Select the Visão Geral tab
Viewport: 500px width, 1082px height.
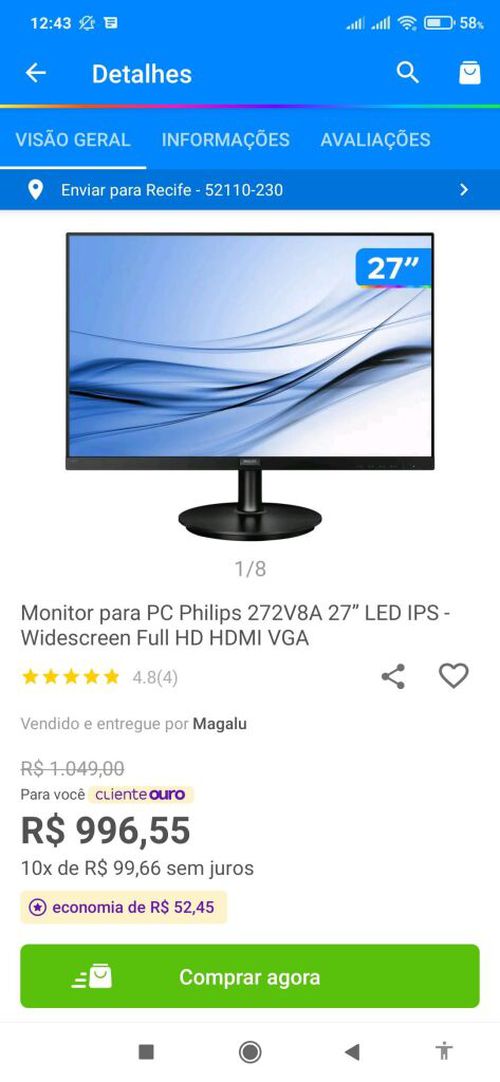click(73, 139)
